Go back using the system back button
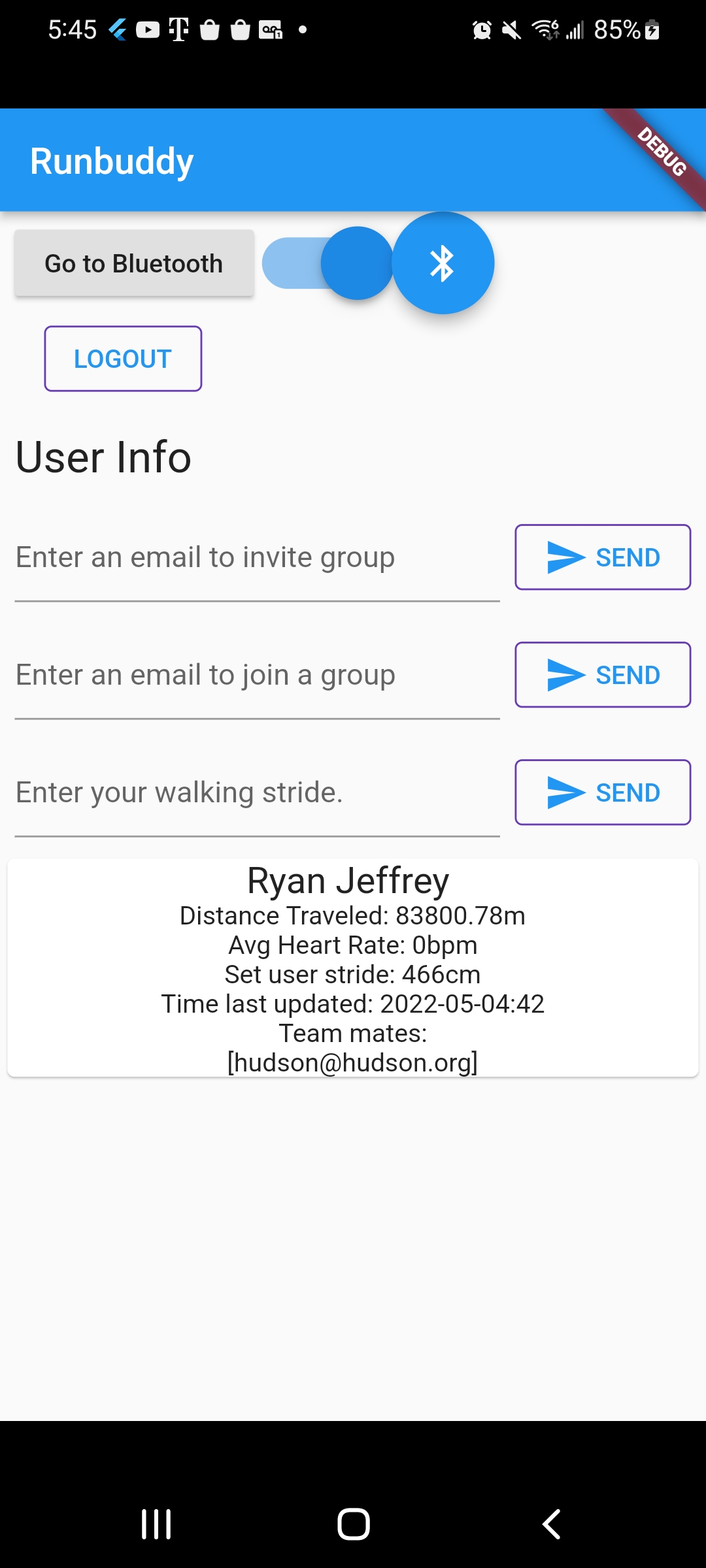The image size is (706, 1568). 551,1524
